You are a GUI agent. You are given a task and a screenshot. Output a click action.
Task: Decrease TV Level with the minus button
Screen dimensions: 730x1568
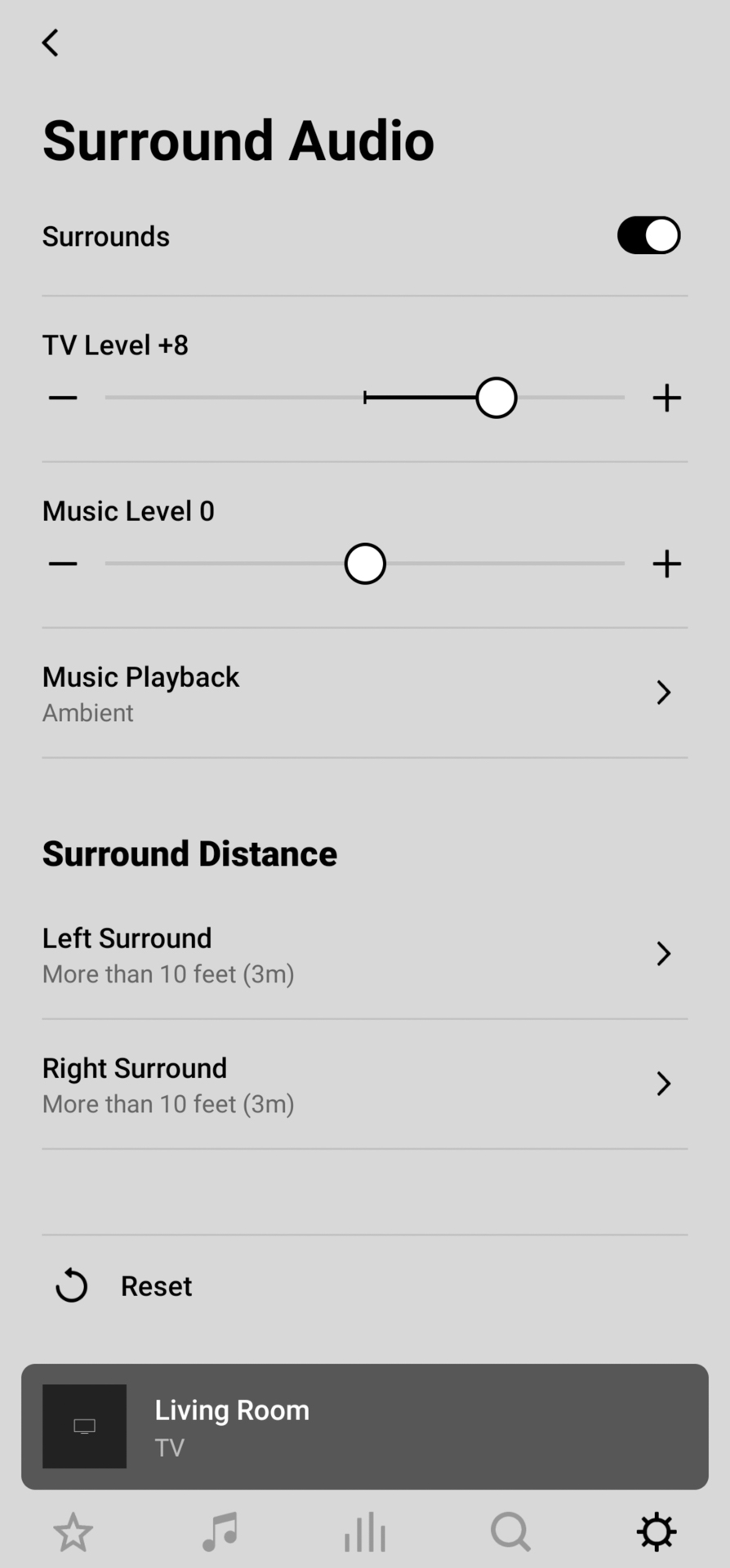click(63, 398)
